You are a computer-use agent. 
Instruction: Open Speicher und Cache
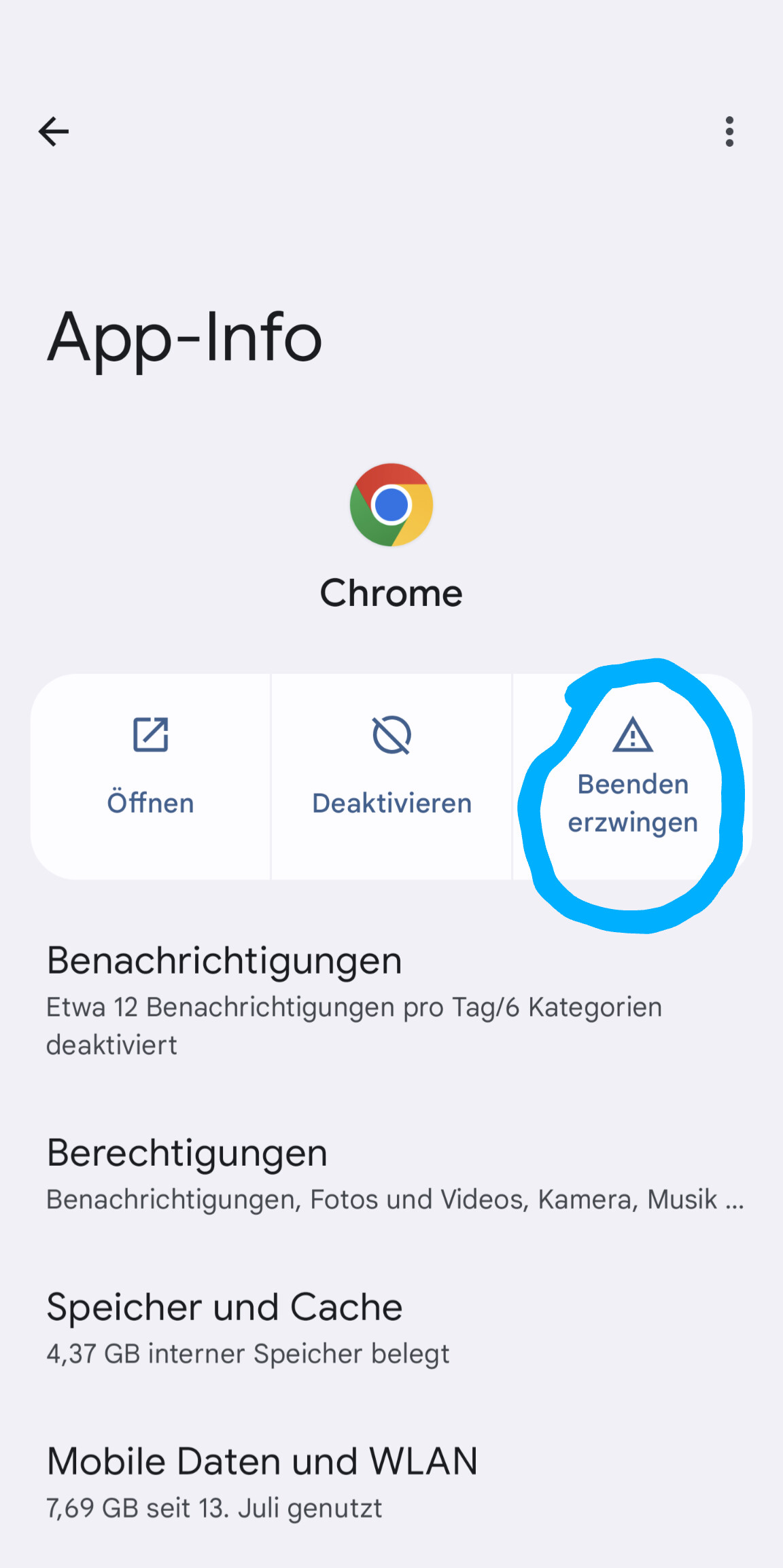391,1328
